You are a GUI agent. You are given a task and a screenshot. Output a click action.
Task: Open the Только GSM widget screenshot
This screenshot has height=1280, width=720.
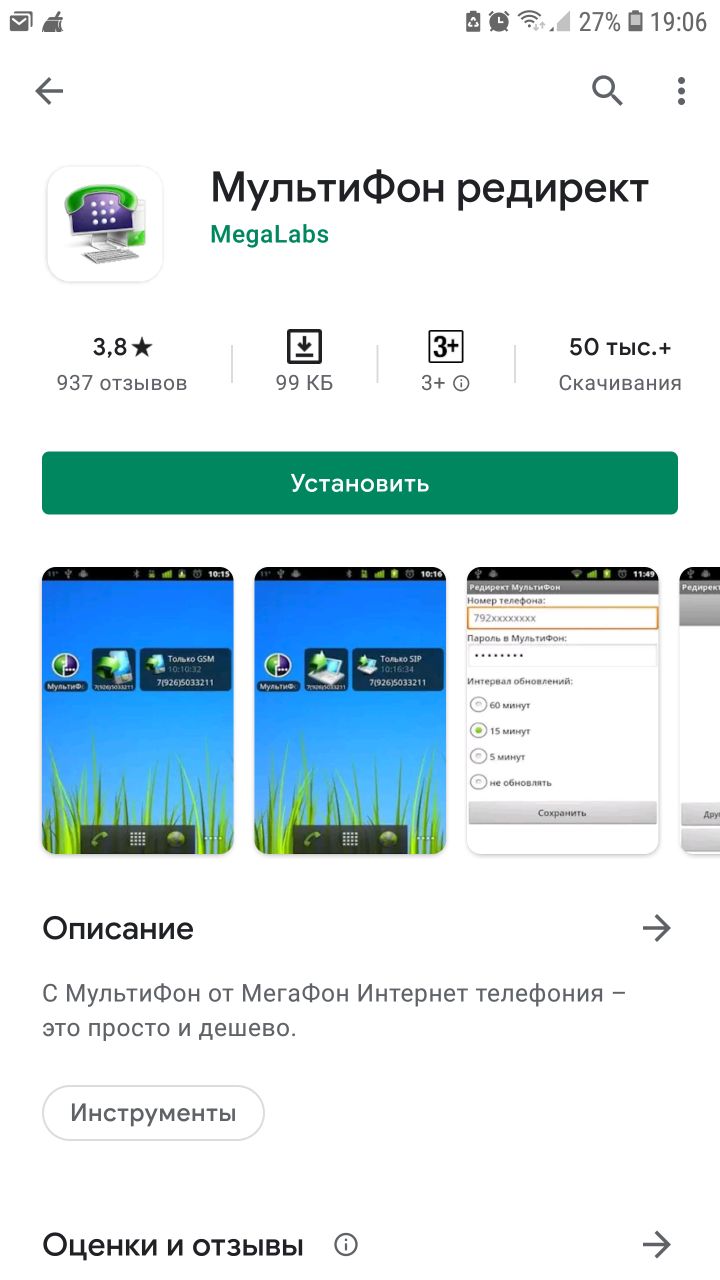(x=138, y=710)
